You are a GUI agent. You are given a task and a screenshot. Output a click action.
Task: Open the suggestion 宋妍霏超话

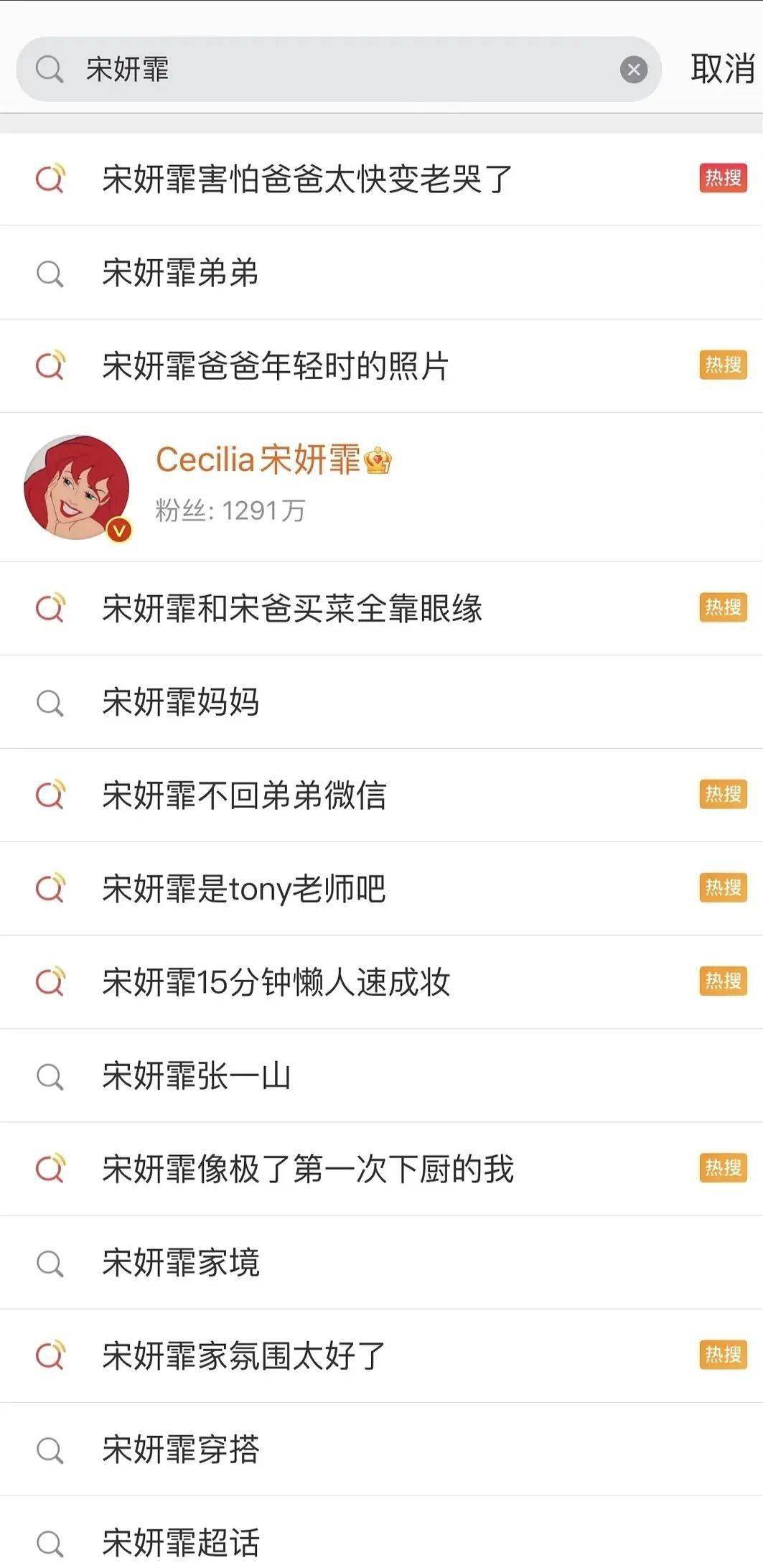(x=180, y=1542)
